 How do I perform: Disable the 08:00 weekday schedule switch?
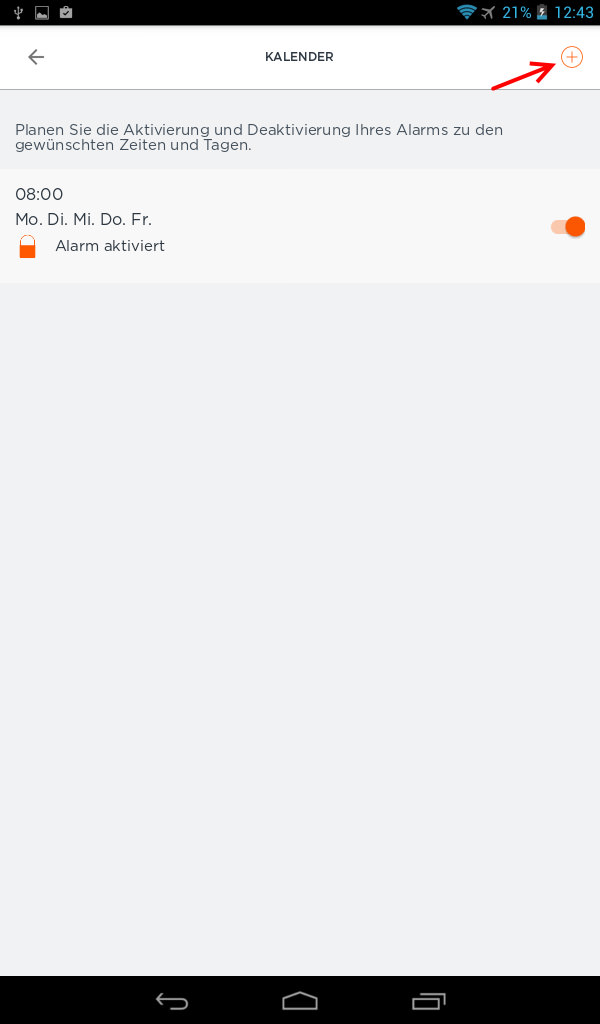pos(567,227)
